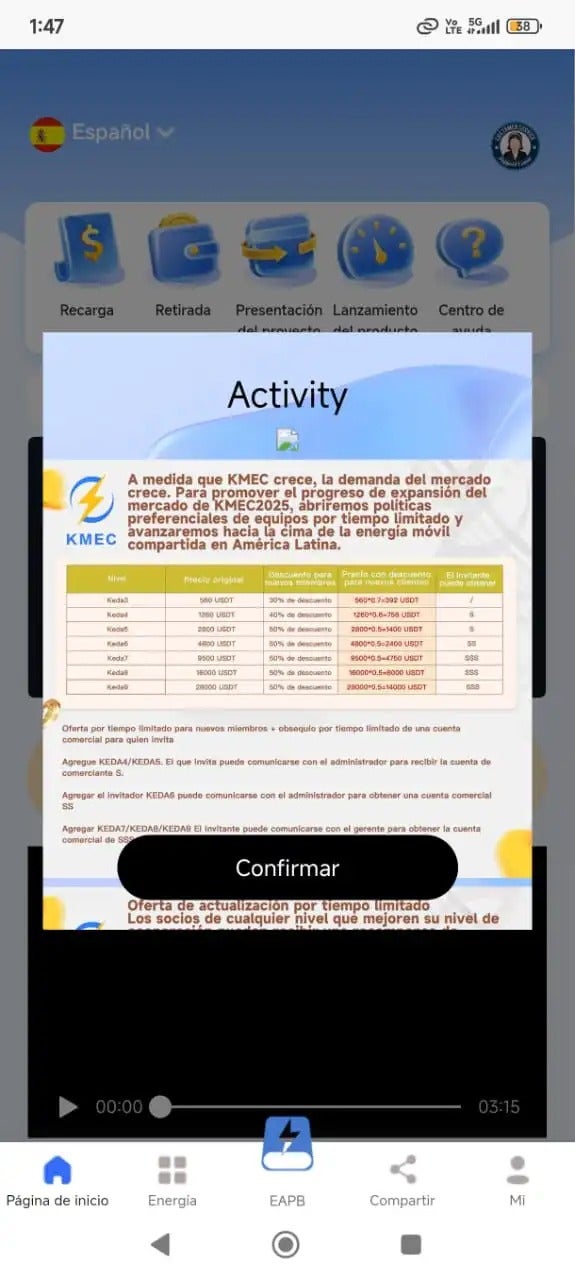Go to the Mi tab
575x1280 pixels.
tap(517, 1181)
